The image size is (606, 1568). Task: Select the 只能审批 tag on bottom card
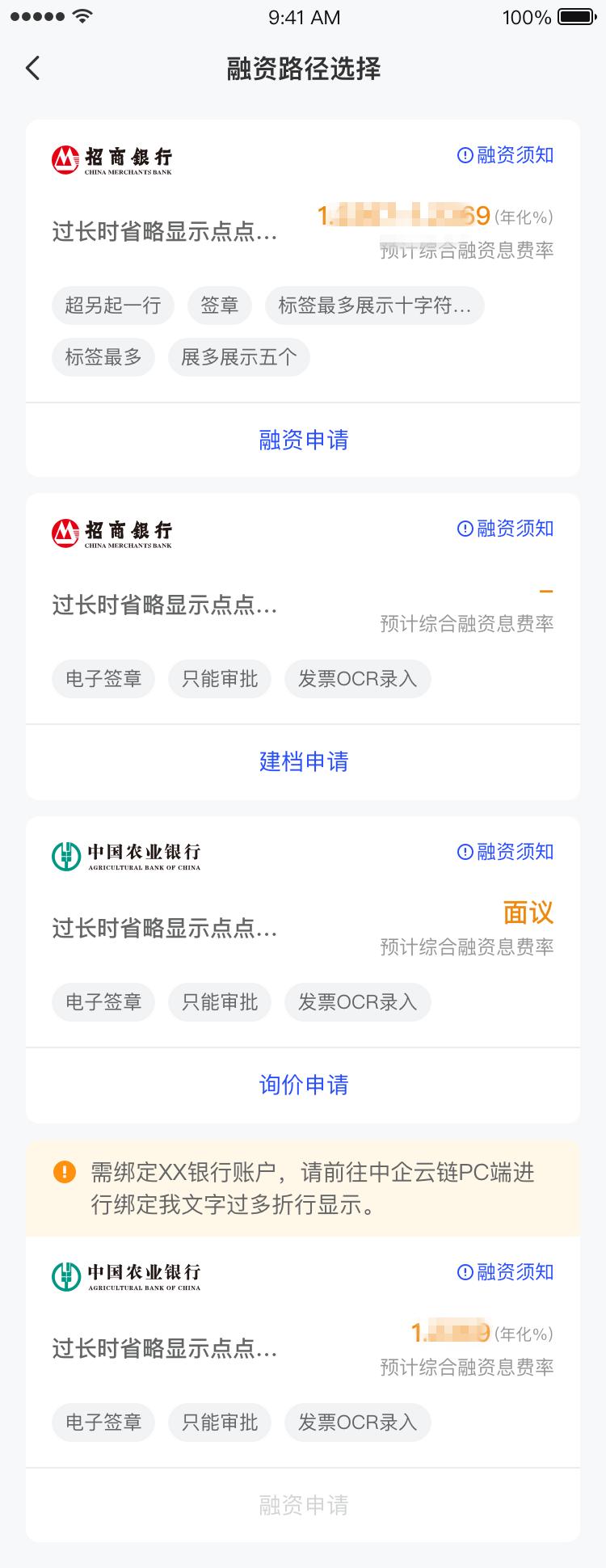pyautogui.click(x=219, y=1423)
